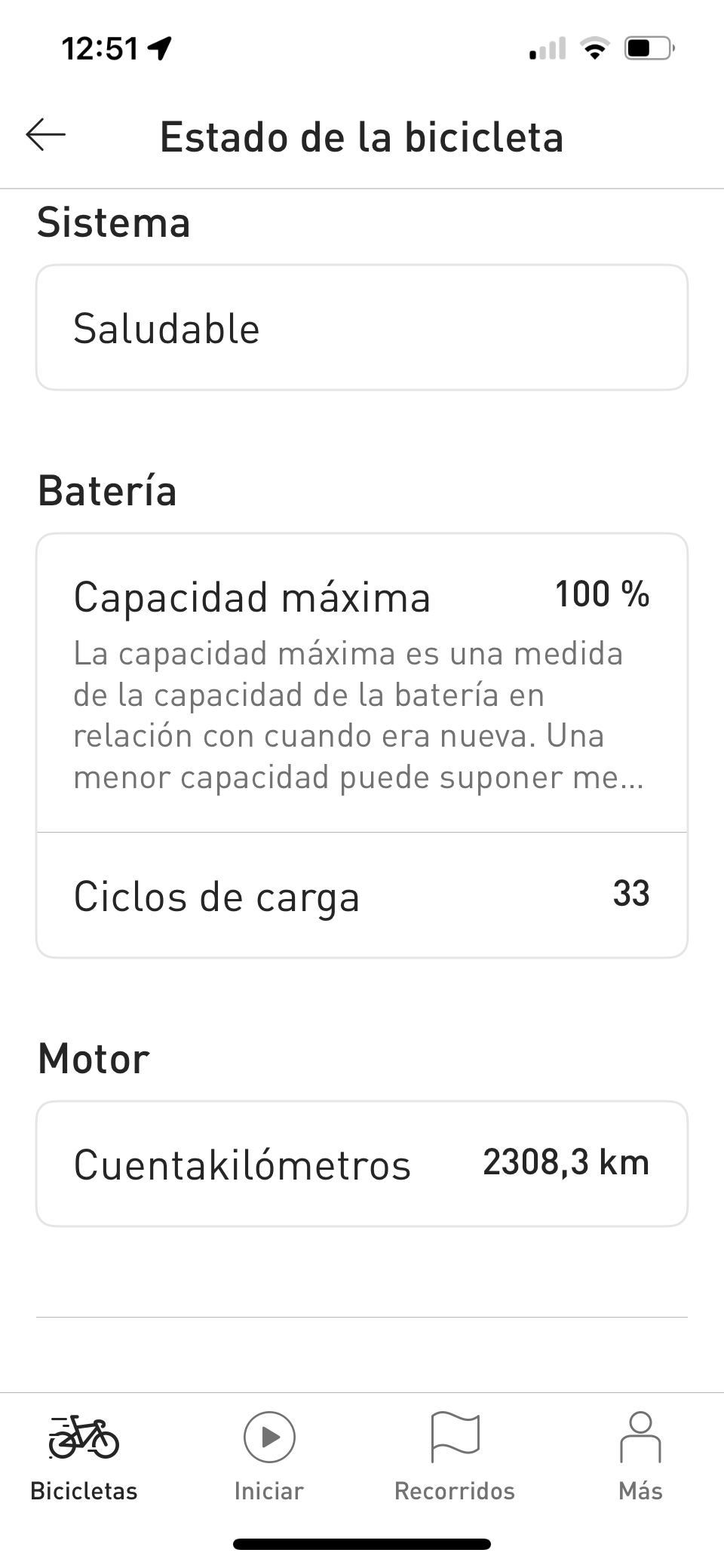
Task: Open the Más tab
Action: 640,1456
